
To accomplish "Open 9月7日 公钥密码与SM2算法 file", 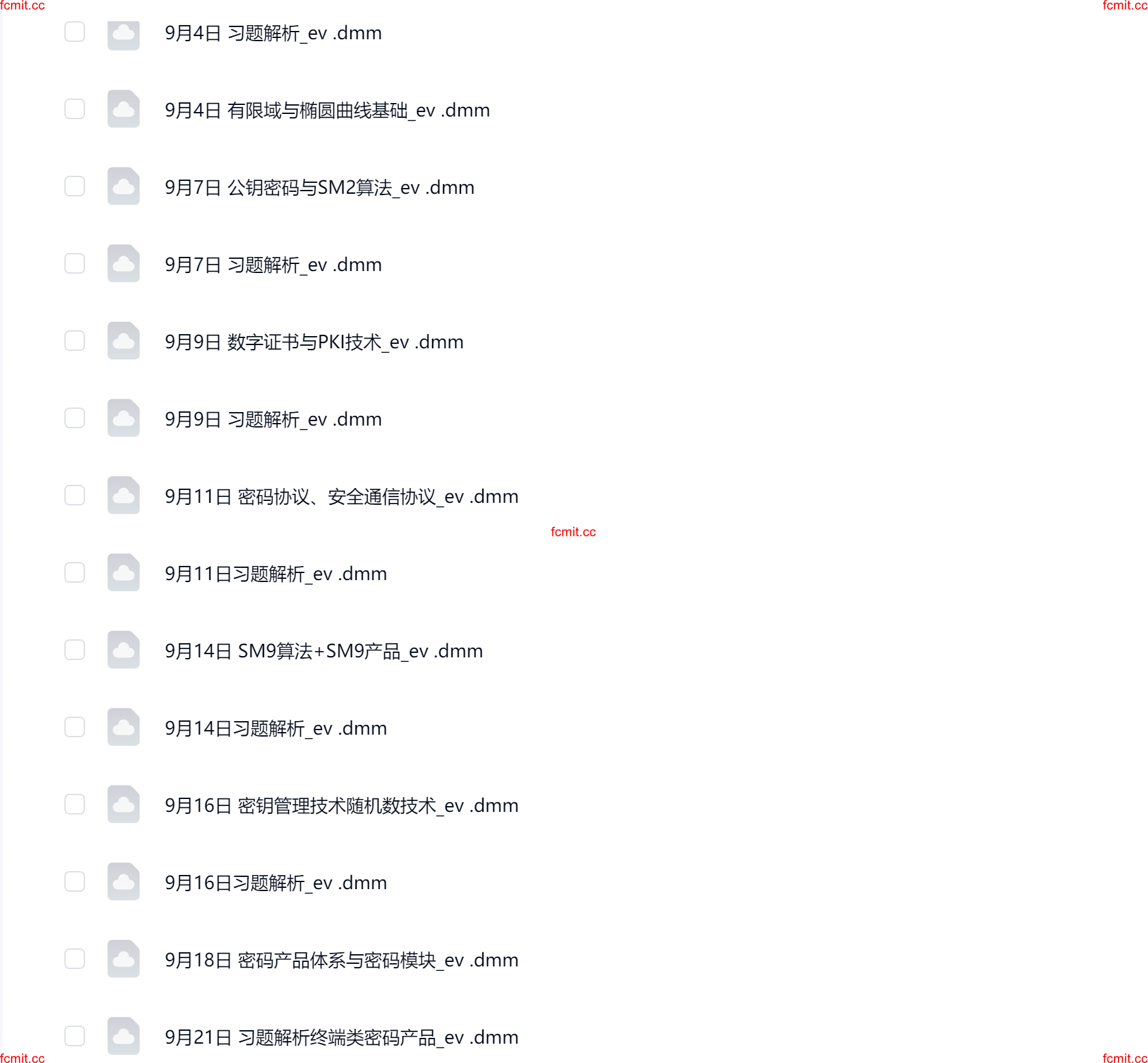I will [319, 187].
